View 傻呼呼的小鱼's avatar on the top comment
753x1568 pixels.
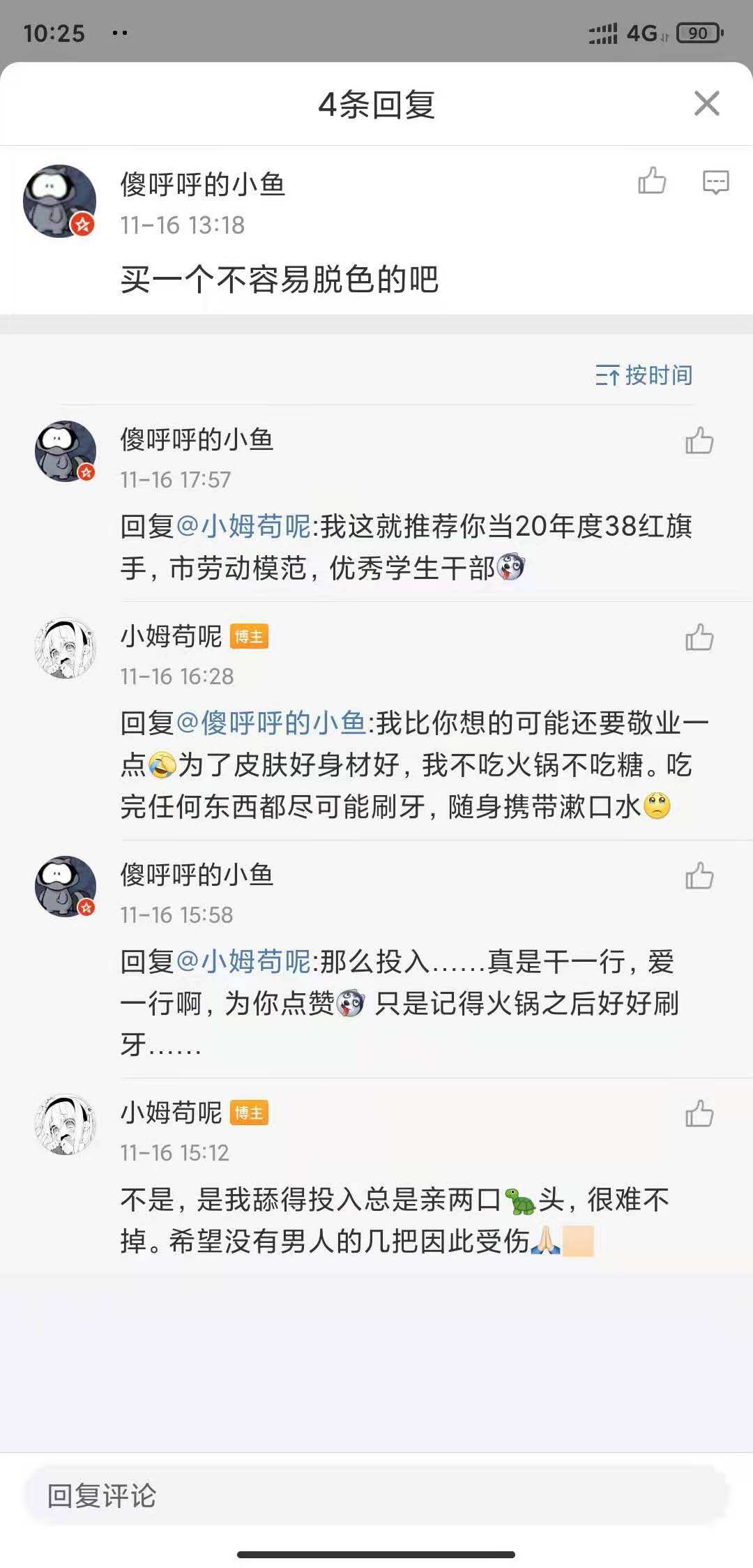[60, 201]
